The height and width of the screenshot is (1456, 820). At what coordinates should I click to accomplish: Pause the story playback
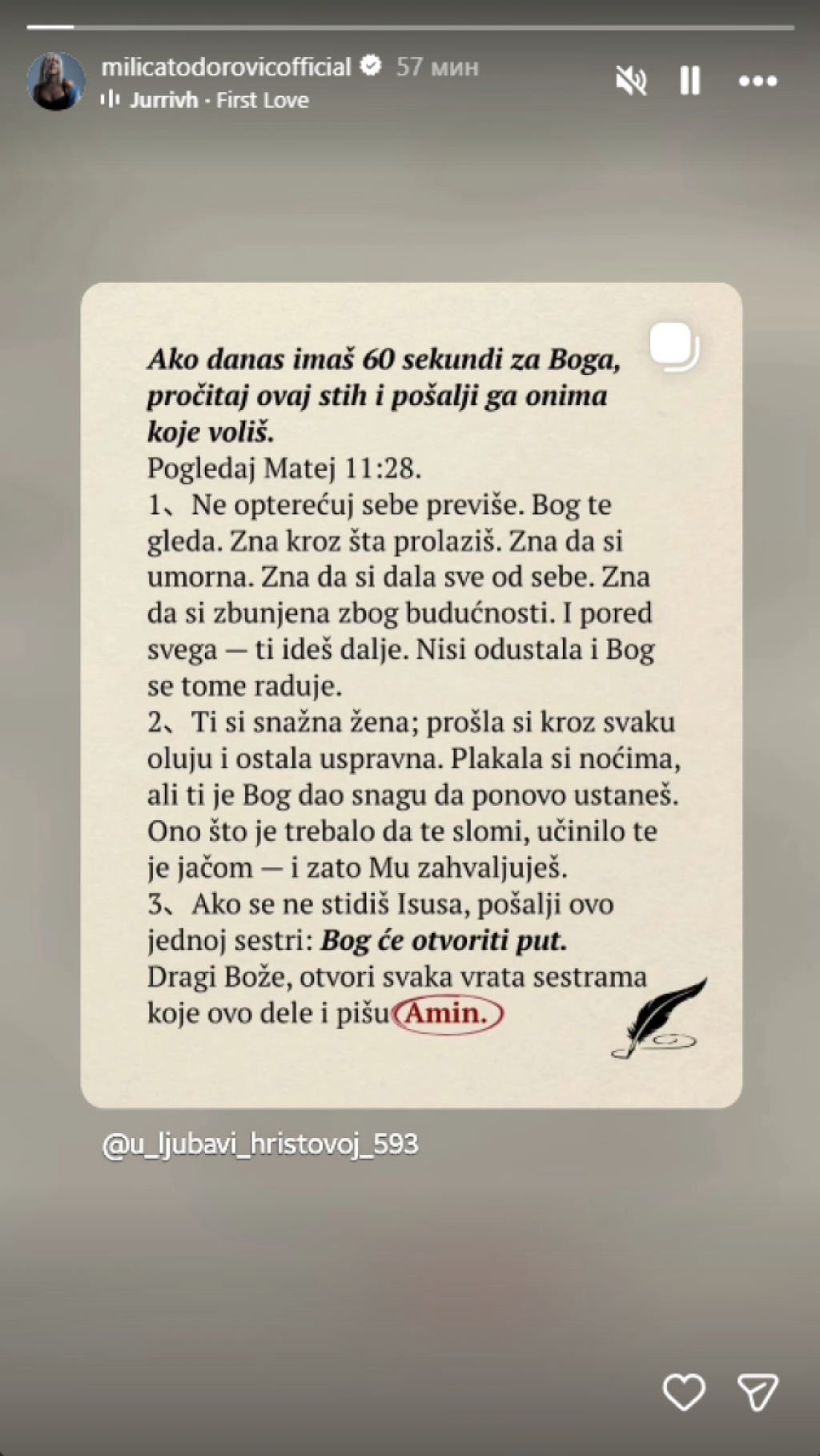(x=690, y=81)
